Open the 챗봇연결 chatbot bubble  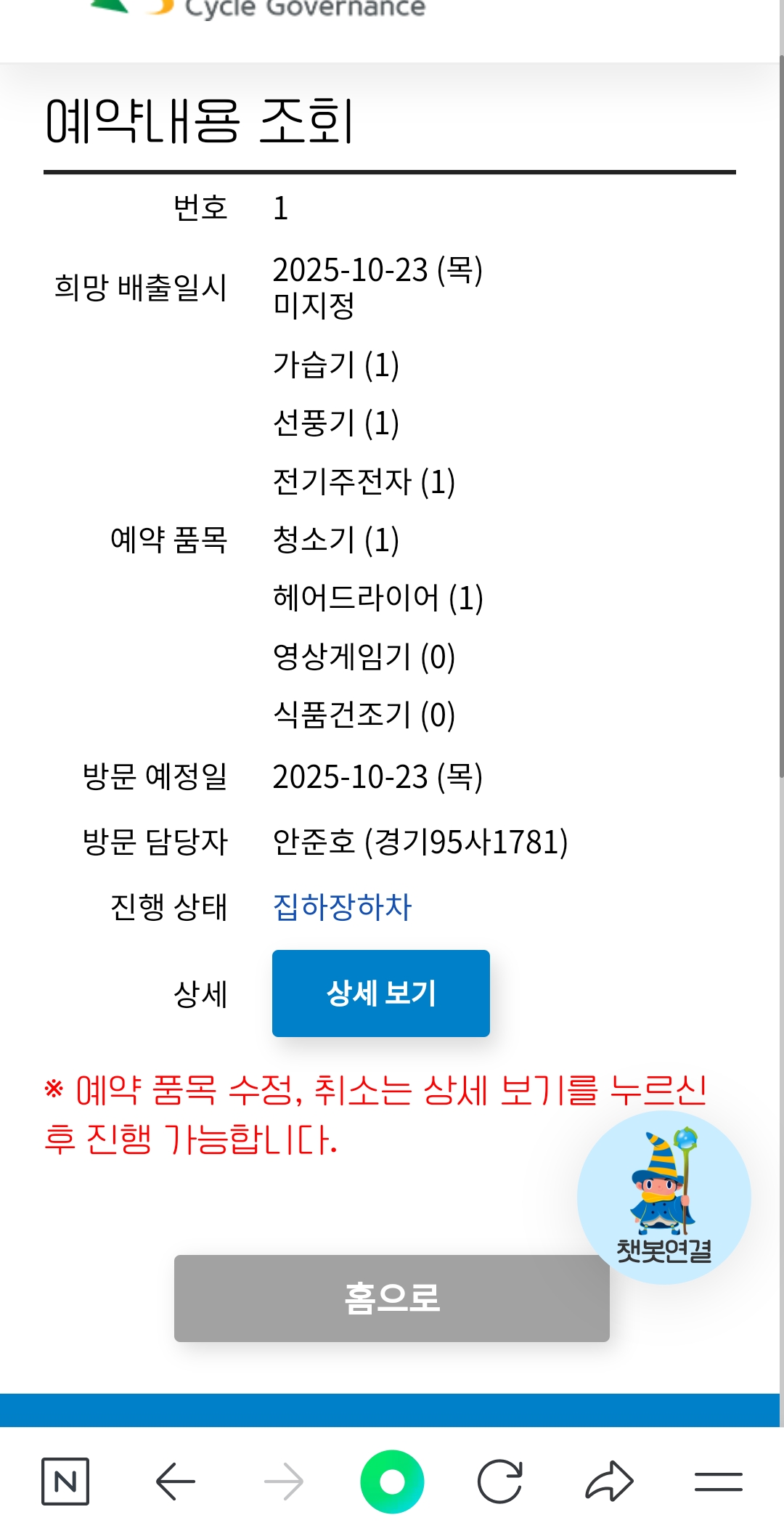tap(663, 1197)
